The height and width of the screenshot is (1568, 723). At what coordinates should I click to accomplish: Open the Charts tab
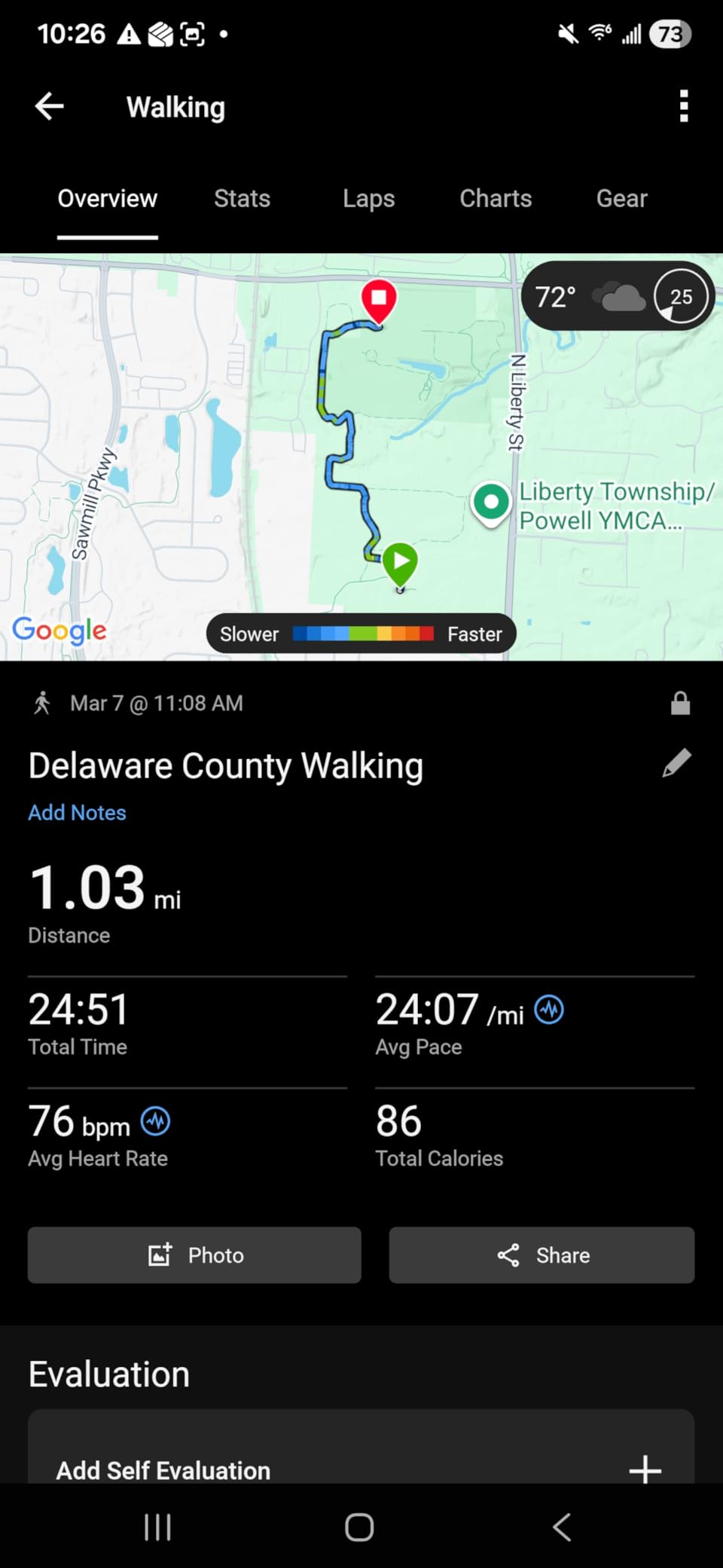tap(496, 198)
